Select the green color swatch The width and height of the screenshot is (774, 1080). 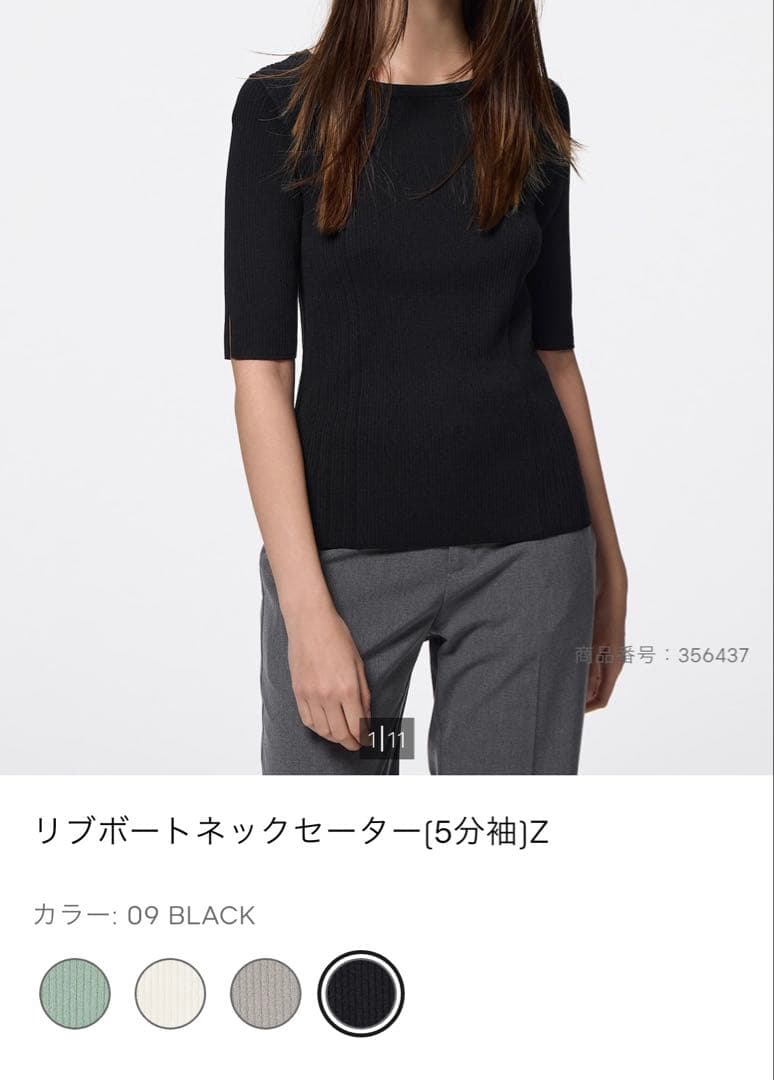point(74,993)
